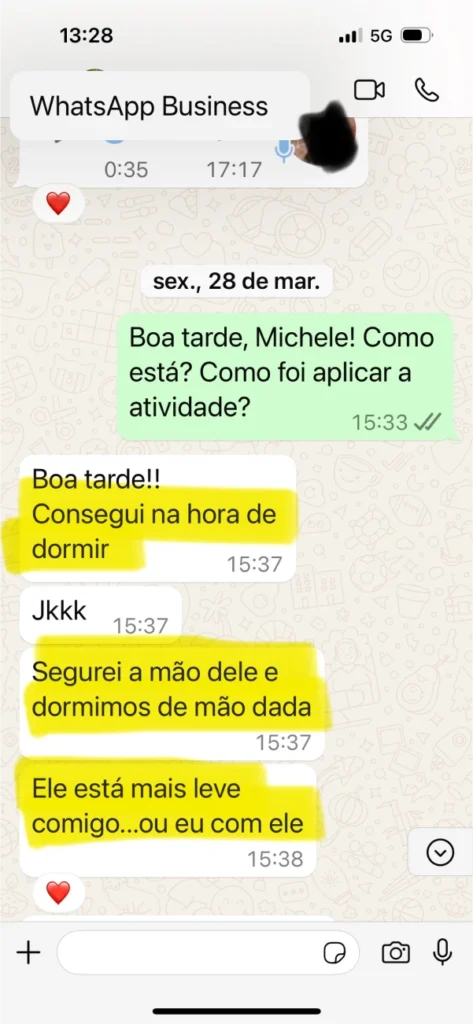Tap the heart reaction under the voice message
The image size is (473, 1024).
click(x=58, y=204)
